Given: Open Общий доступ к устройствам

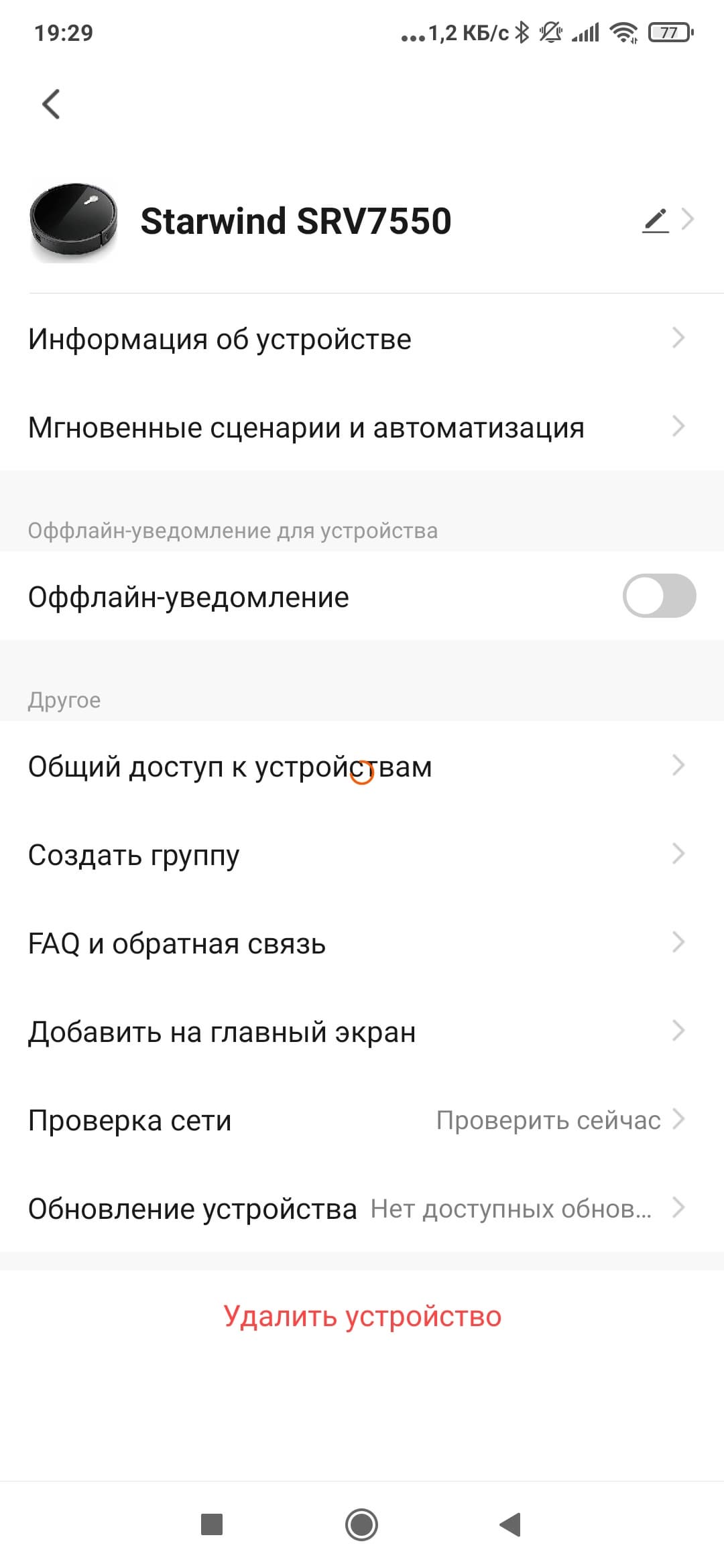Looking at the screenshot, I should coord(355,766).
